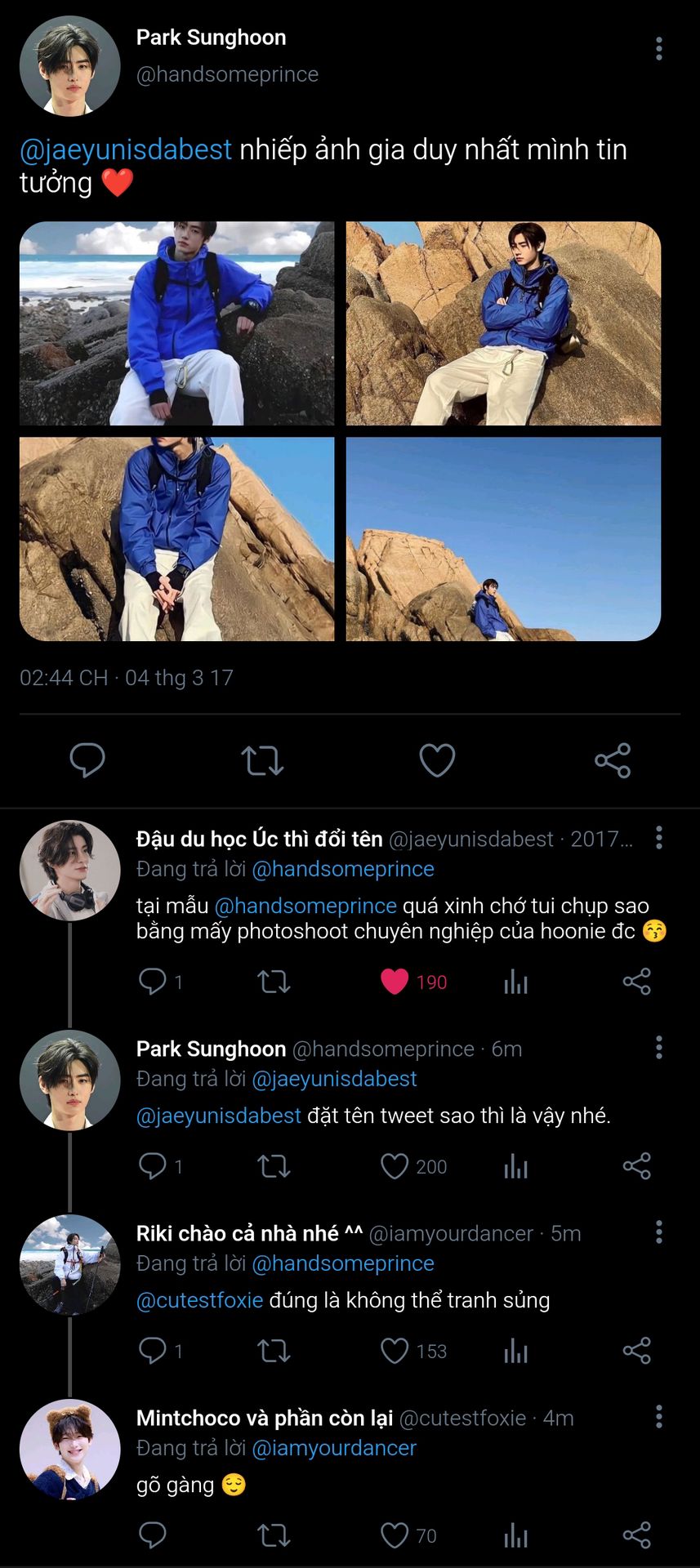This screenshot has width=700, height=1568.
Task: Like the reply "đặt tên tweet sao thì là vậy nhé"
Action: point(395,1166)
